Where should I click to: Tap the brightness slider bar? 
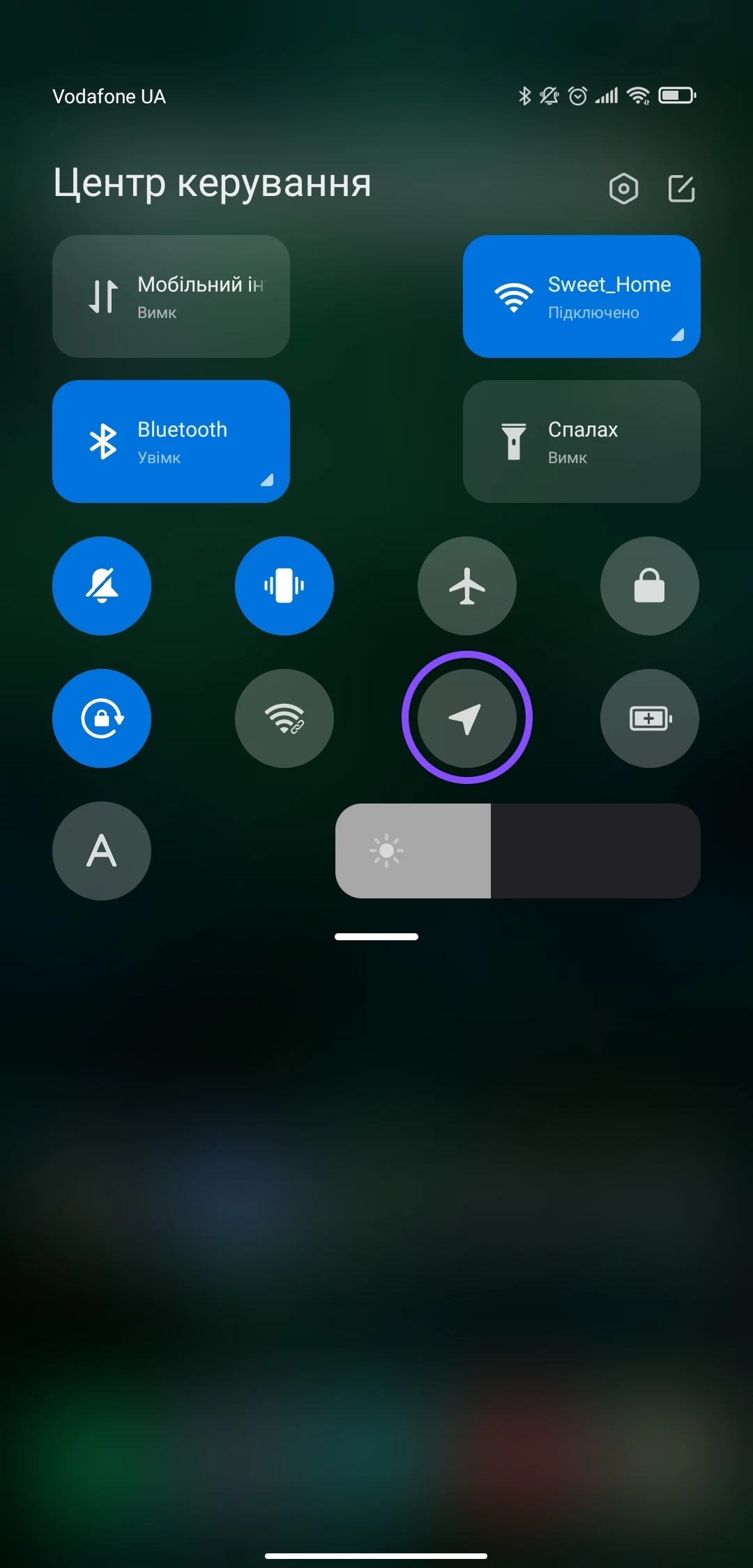point(517,851)
